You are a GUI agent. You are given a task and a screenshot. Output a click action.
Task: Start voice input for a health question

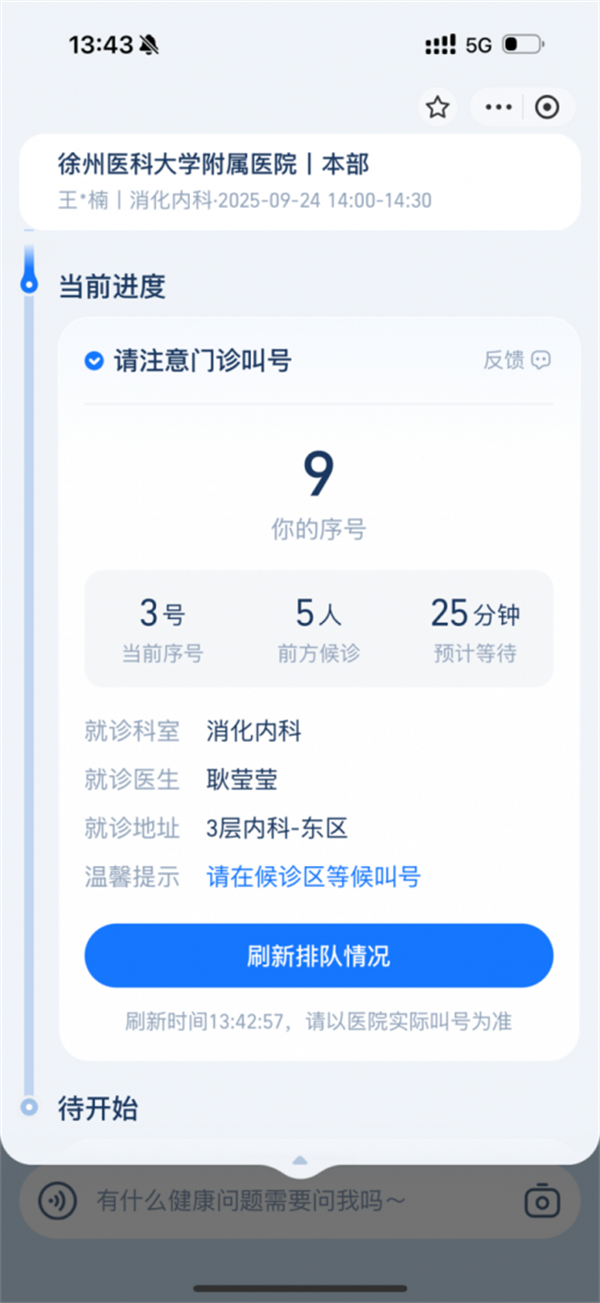tap(58, 1200)
